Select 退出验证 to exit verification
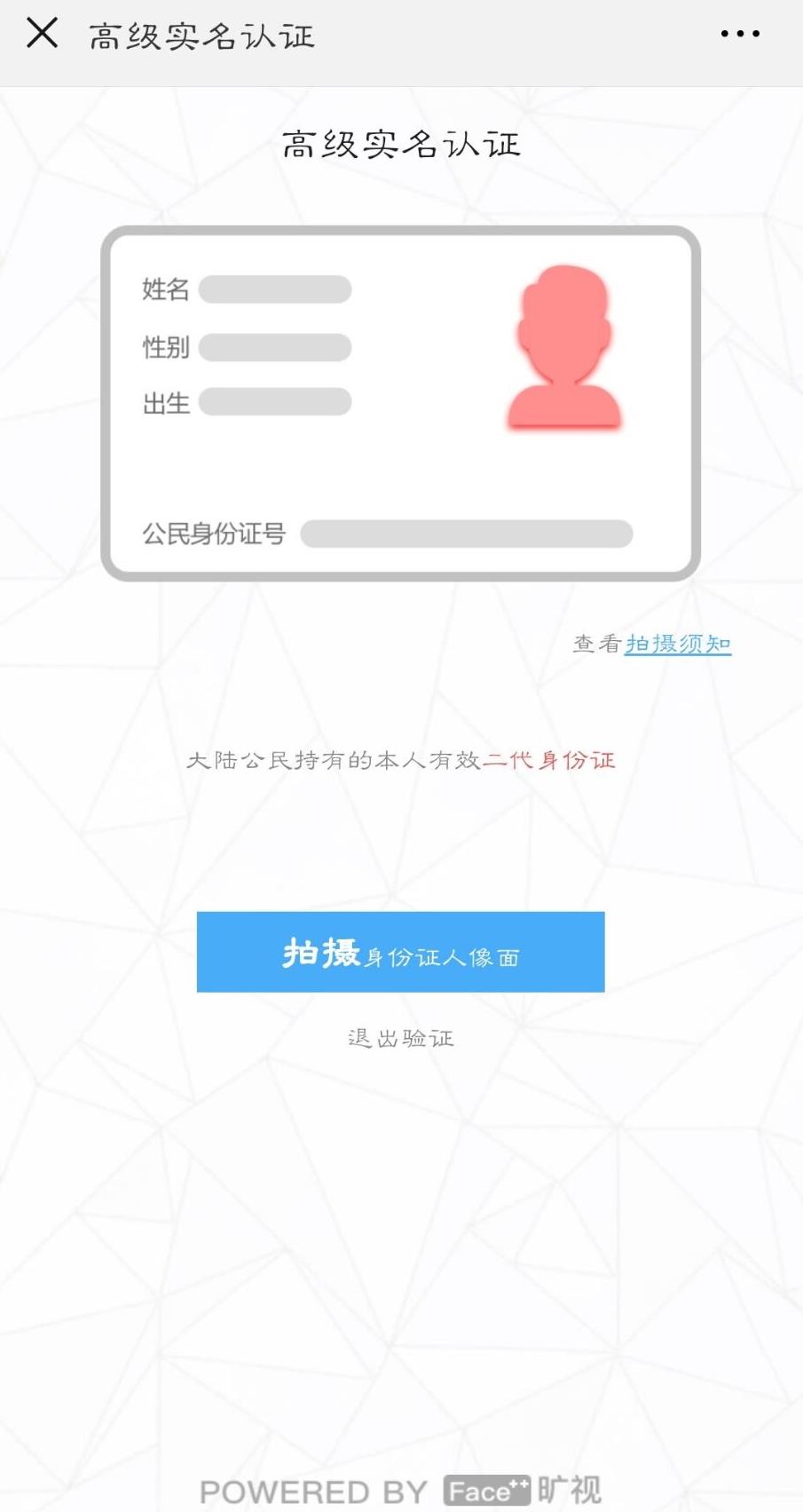The image size is (803, 1512). click(x=401, y=1038)
